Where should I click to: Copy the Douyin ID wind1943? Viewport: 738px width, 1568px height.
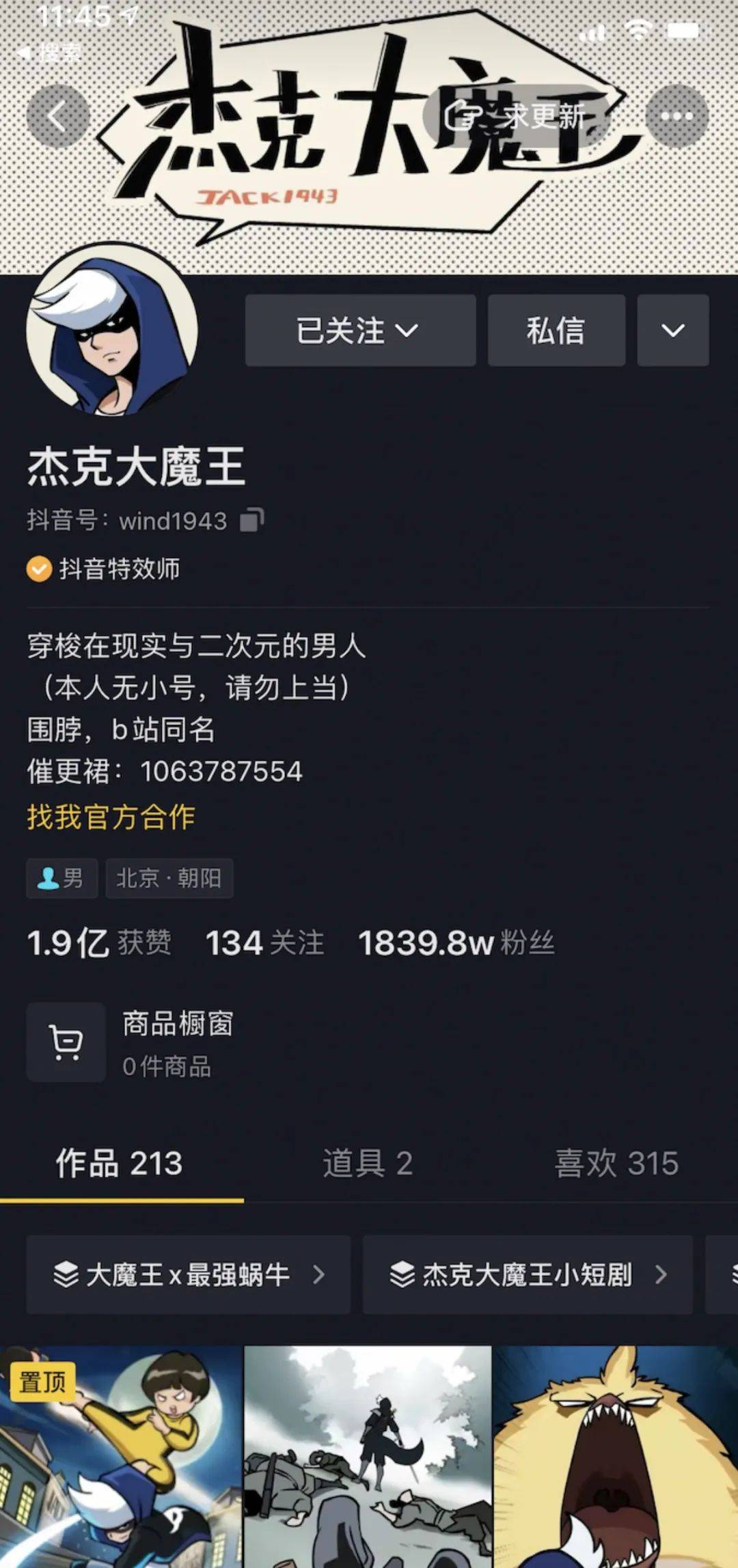click(251, 520)
